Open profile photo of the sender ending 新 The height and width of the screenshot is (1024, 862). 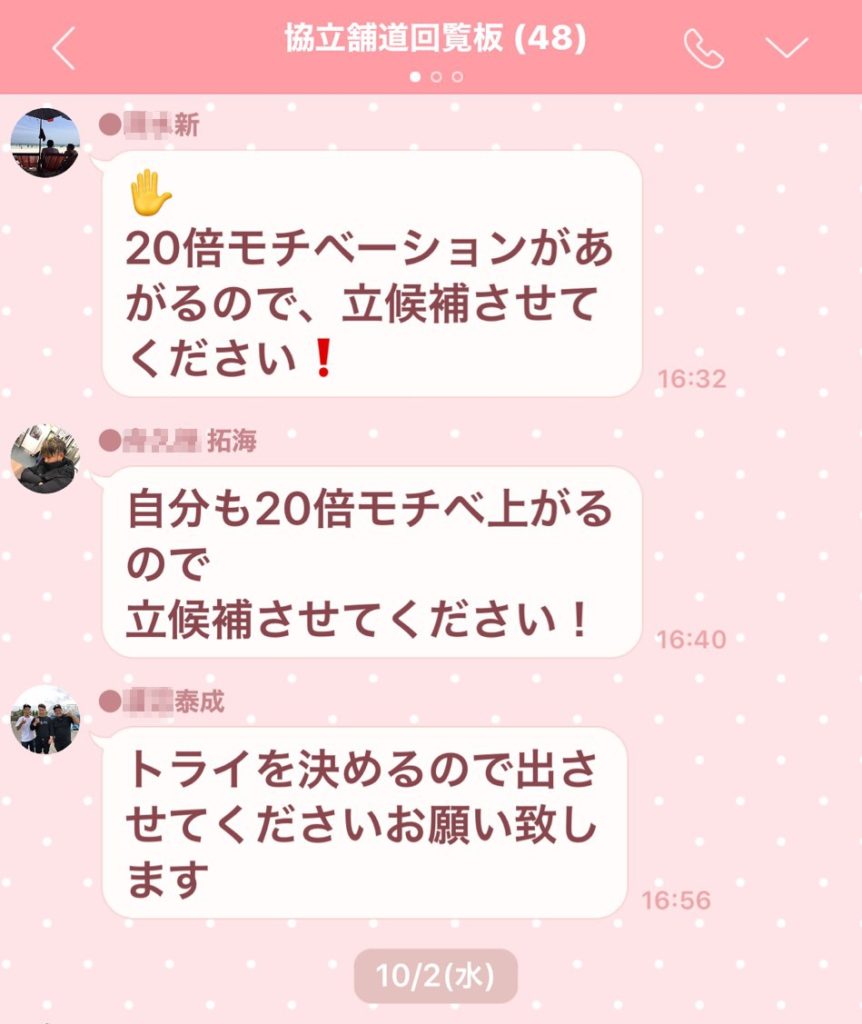(45, 143)
